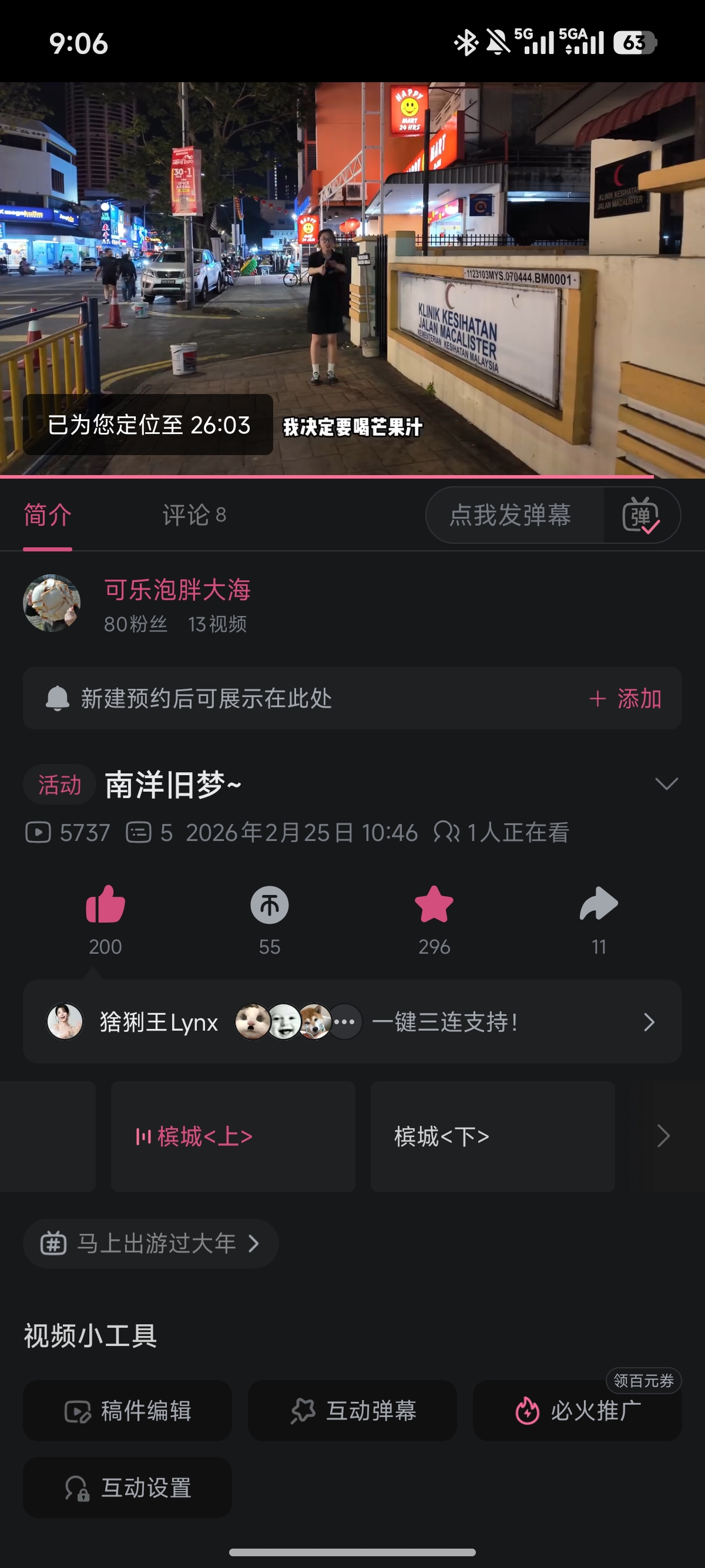Select episode 槟城<上>
Image resolution: width=705 pixels, height=1568 pixels.
click(233, 1136)
